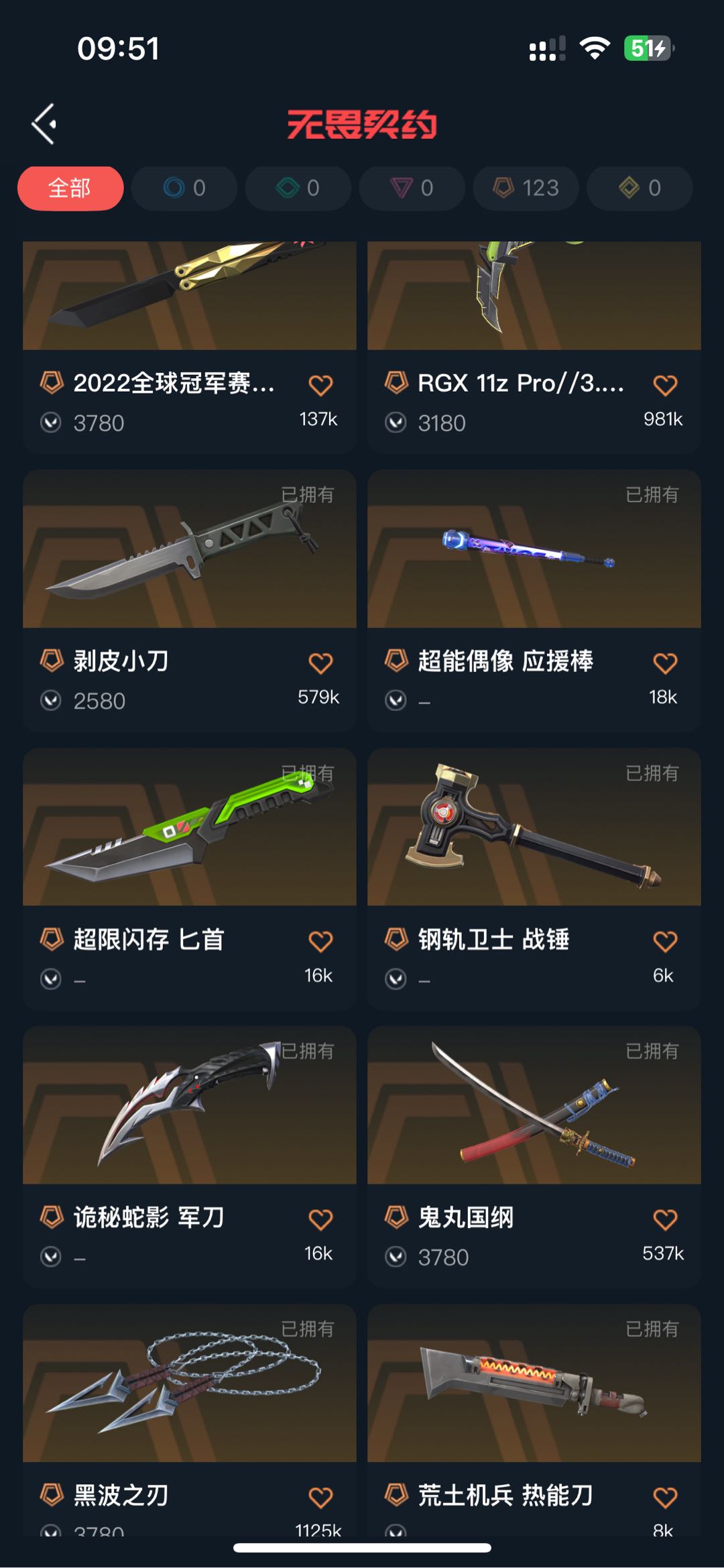Open the 剥皮小刀 skin card

pos(190,550)
